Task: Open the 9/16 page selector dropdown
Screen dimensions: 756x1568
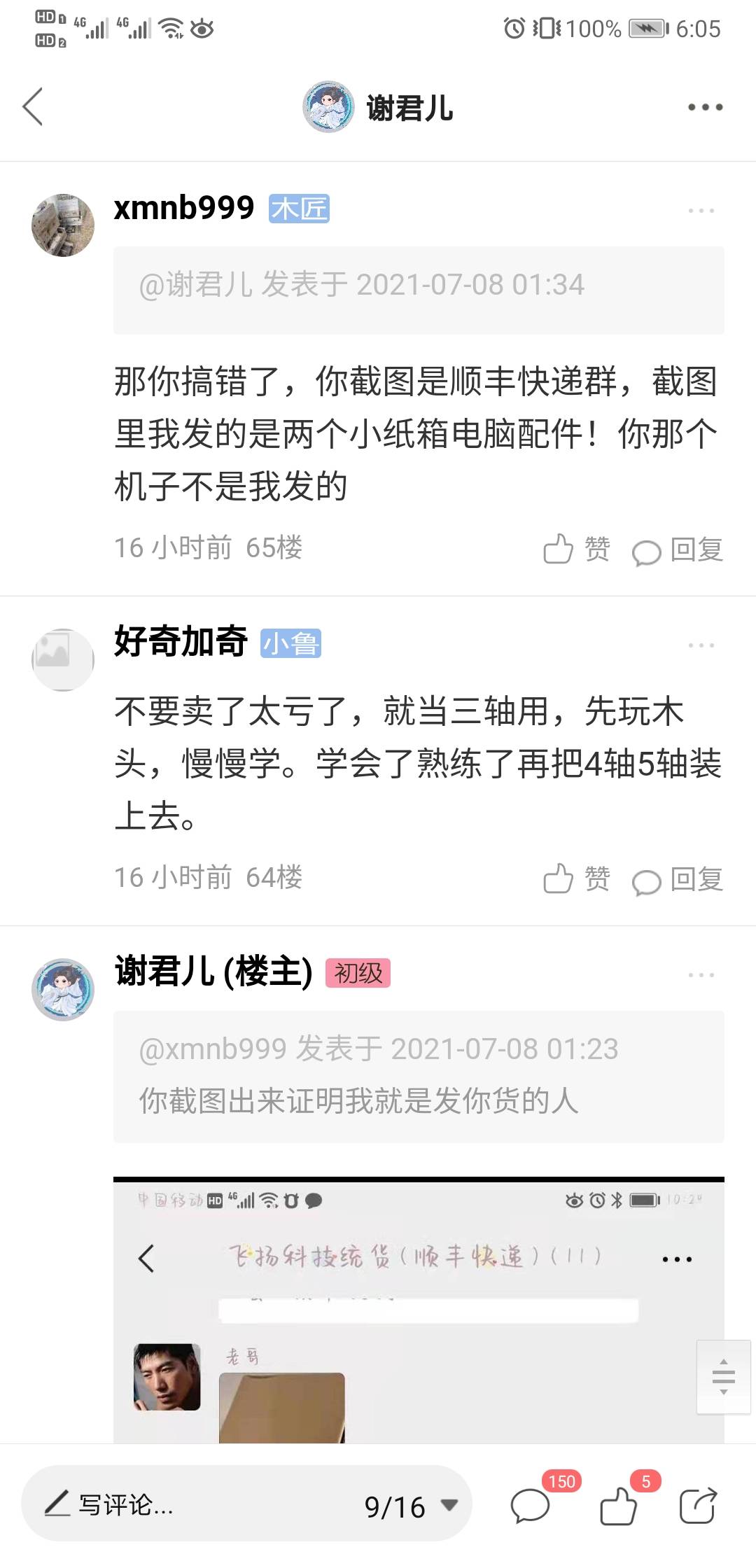Action: [411, 1506]
